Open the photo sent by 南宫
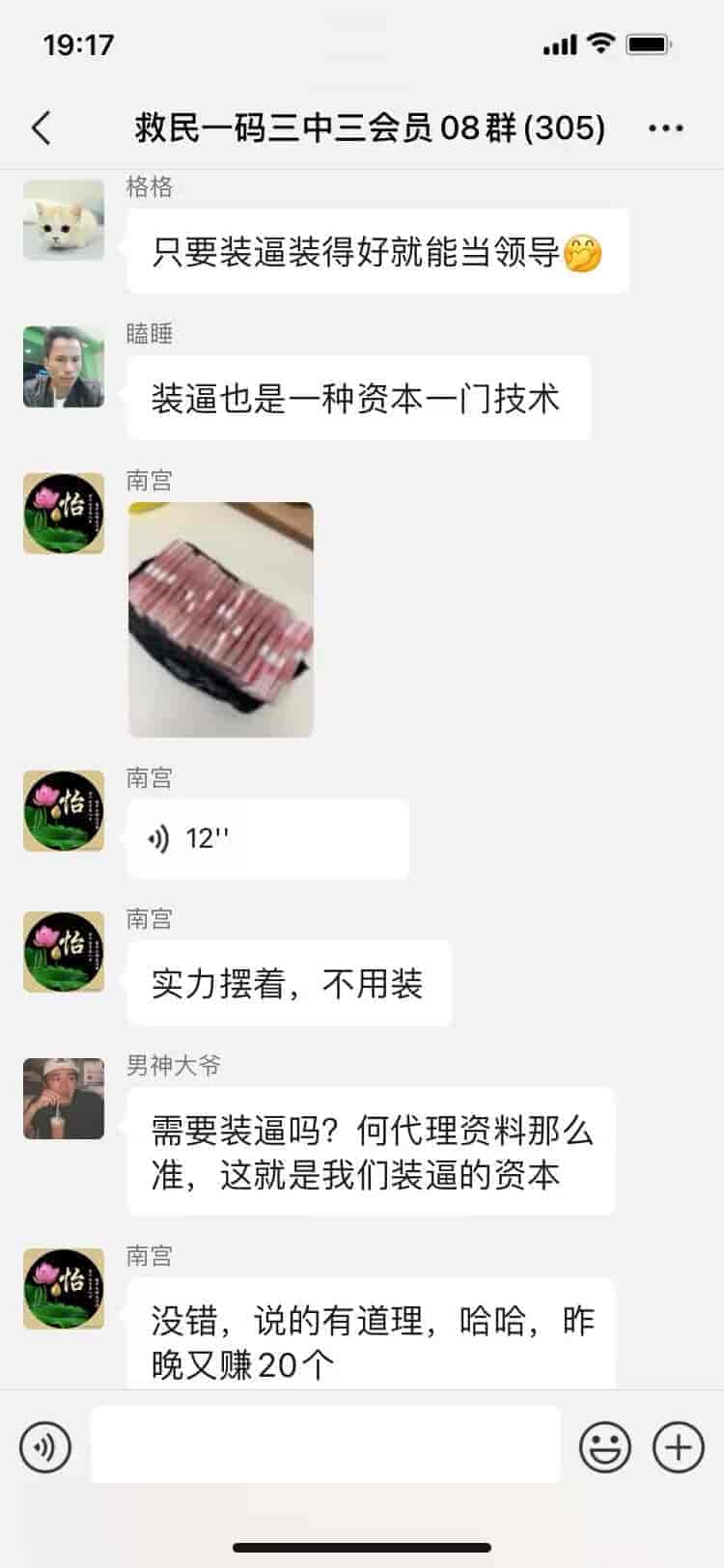The width and height of the screenshot is (724, 1568). coord(221,619)
